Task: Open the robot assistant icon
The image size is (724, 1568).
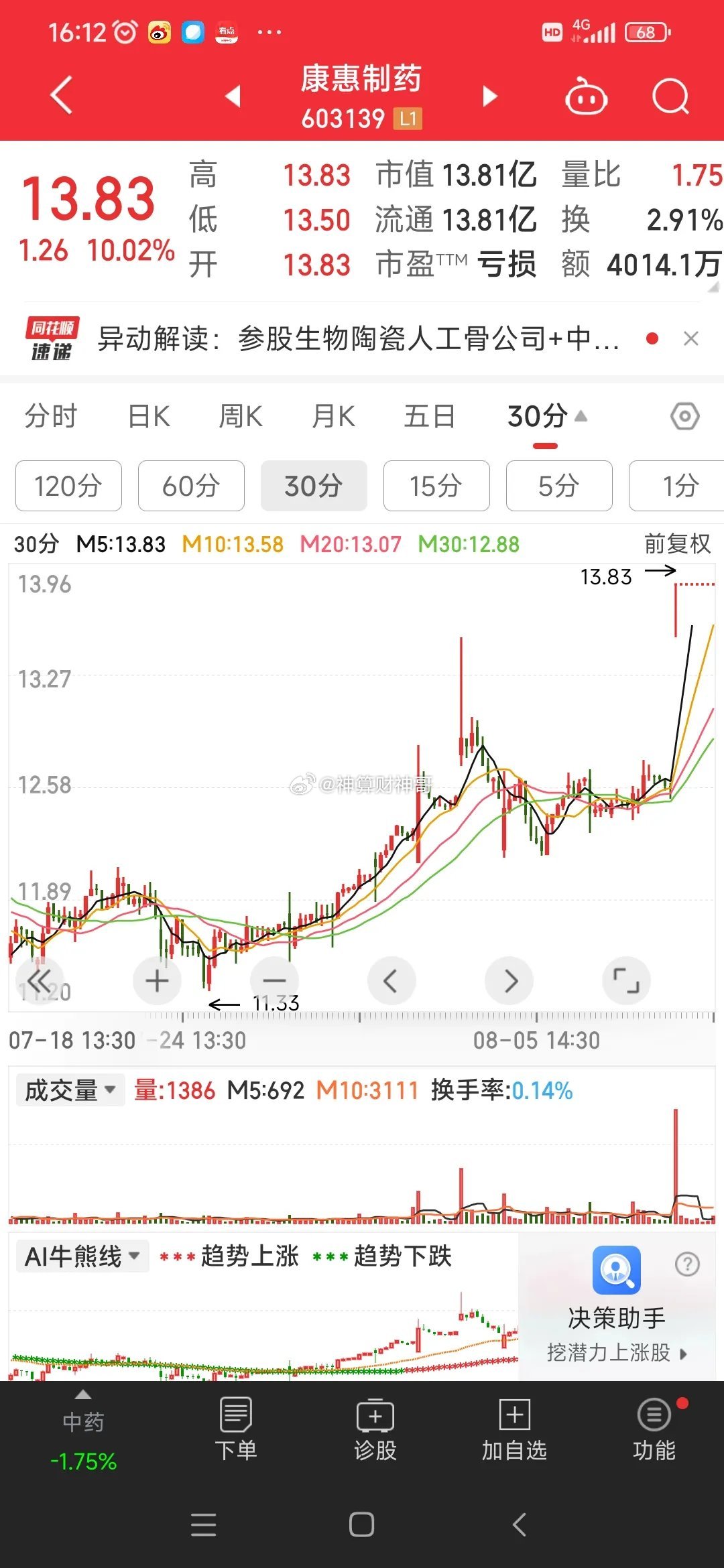Action: pos(586,96)
